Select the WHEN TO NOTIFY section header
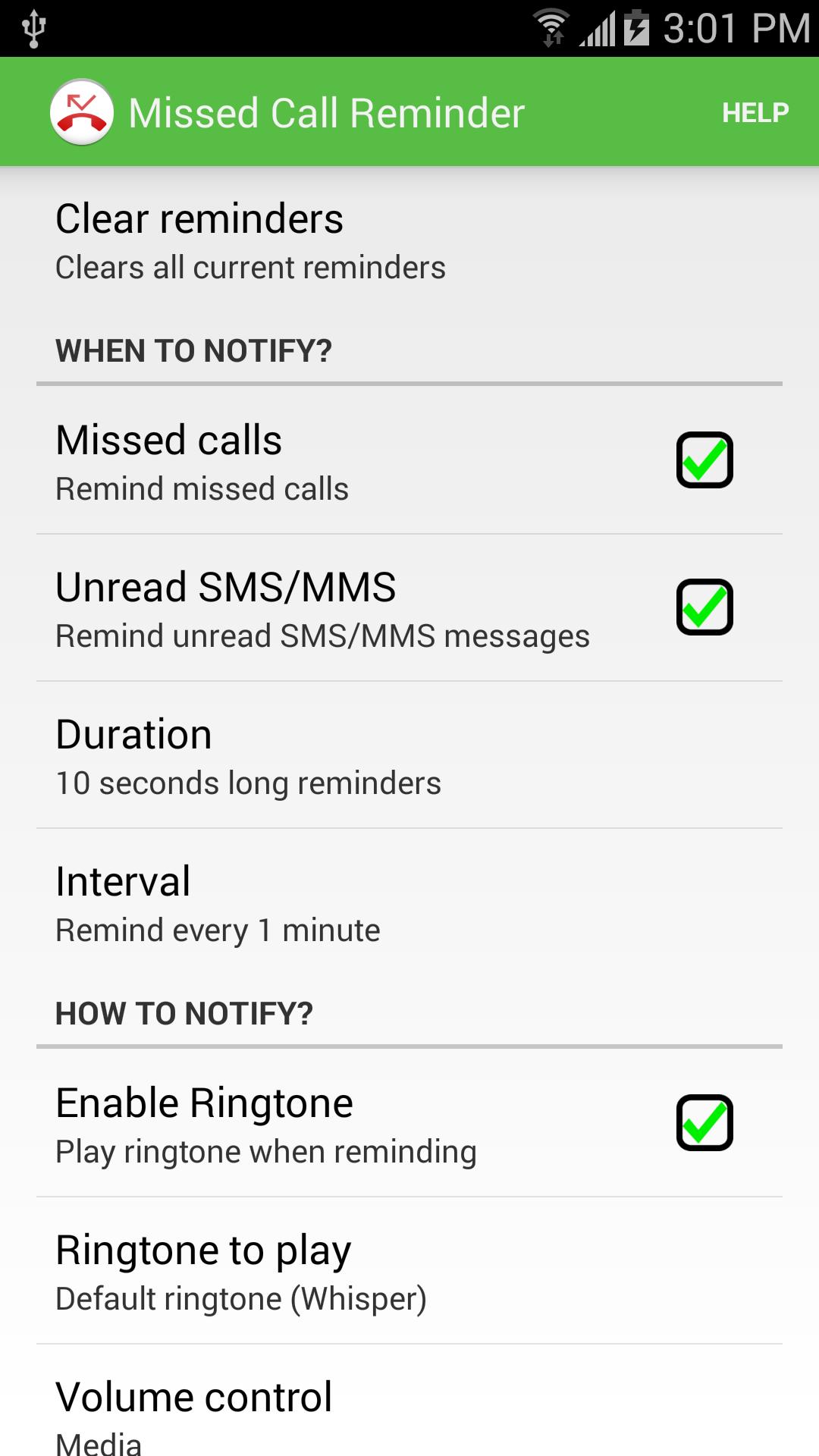Image resolution: width=819 pixels, height=1456 pixels. point(193,350)
